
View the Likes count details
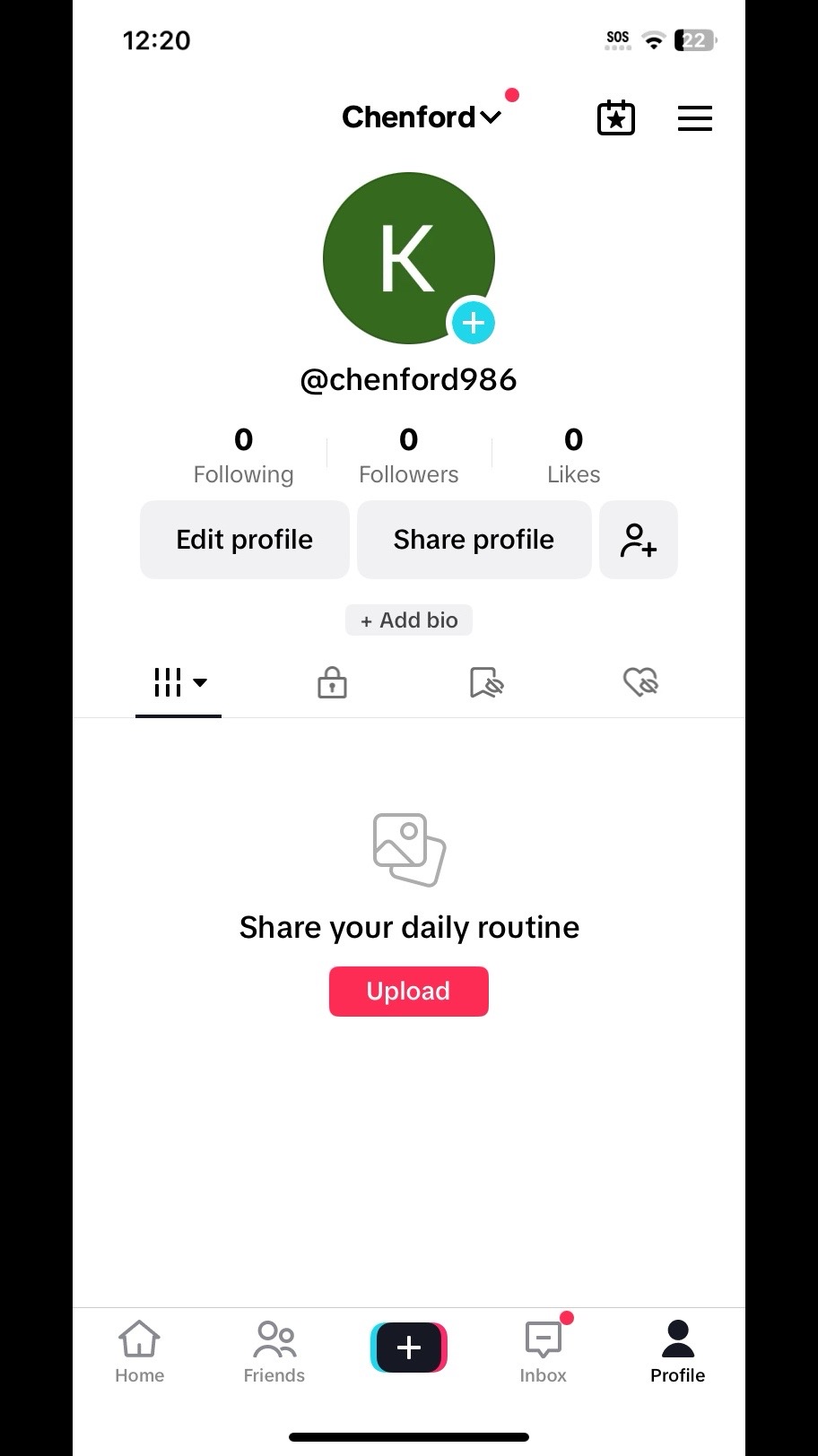(573, 455)
